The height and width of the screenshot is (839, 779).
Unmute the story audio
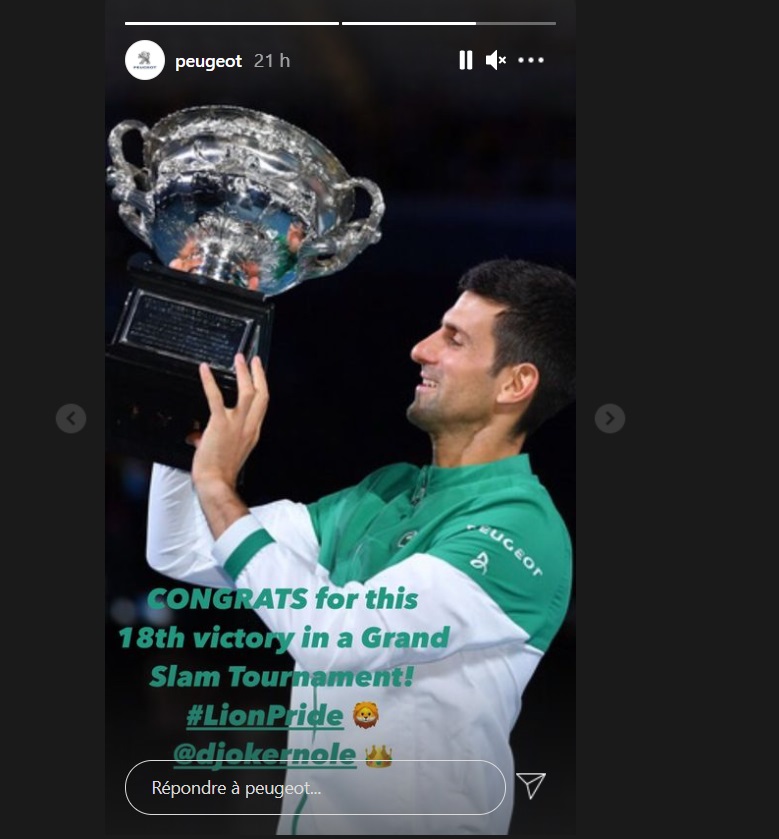[495, 60]
